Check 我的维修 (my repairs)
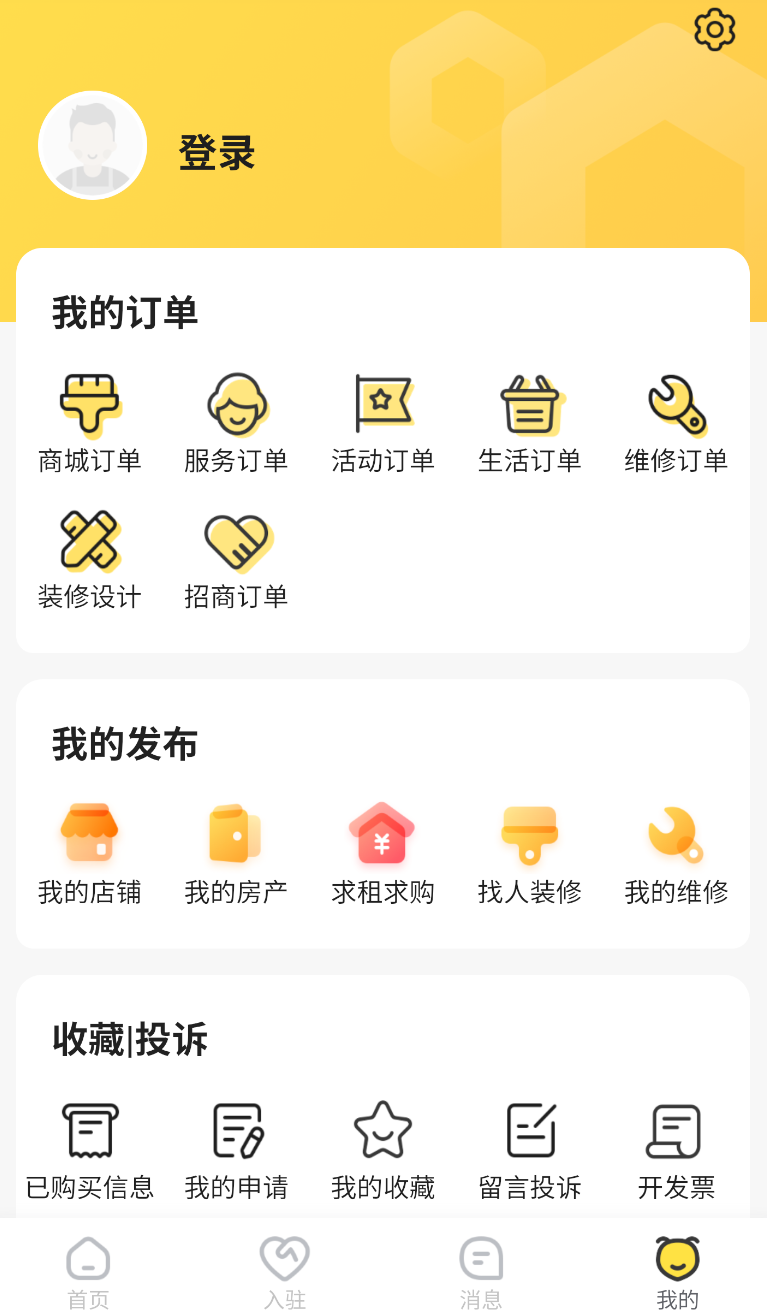This screenshot has width=767, height=1316. (x=676, y=850)
